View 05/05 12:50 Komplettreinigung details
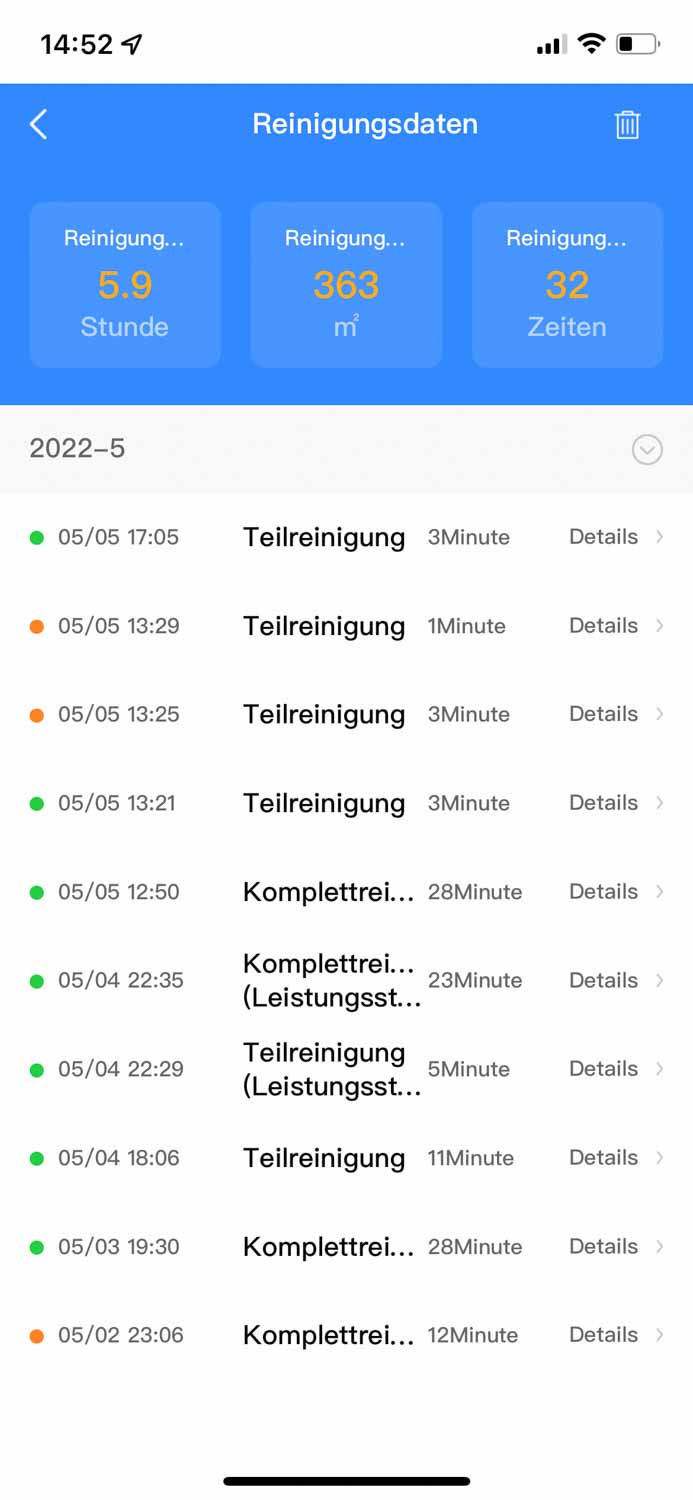 coord(614,892)
